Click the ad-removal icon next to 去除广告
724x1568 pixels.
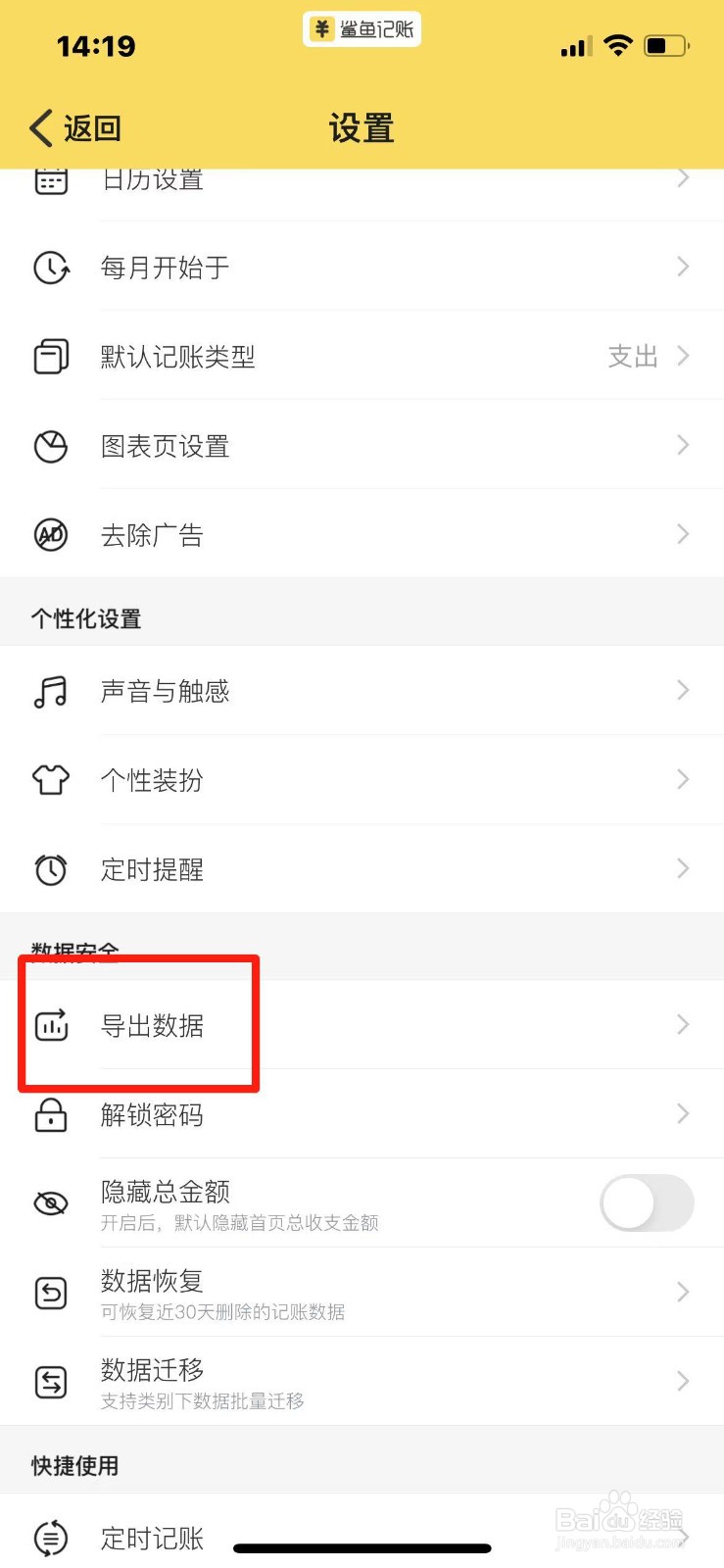point(50,534)
